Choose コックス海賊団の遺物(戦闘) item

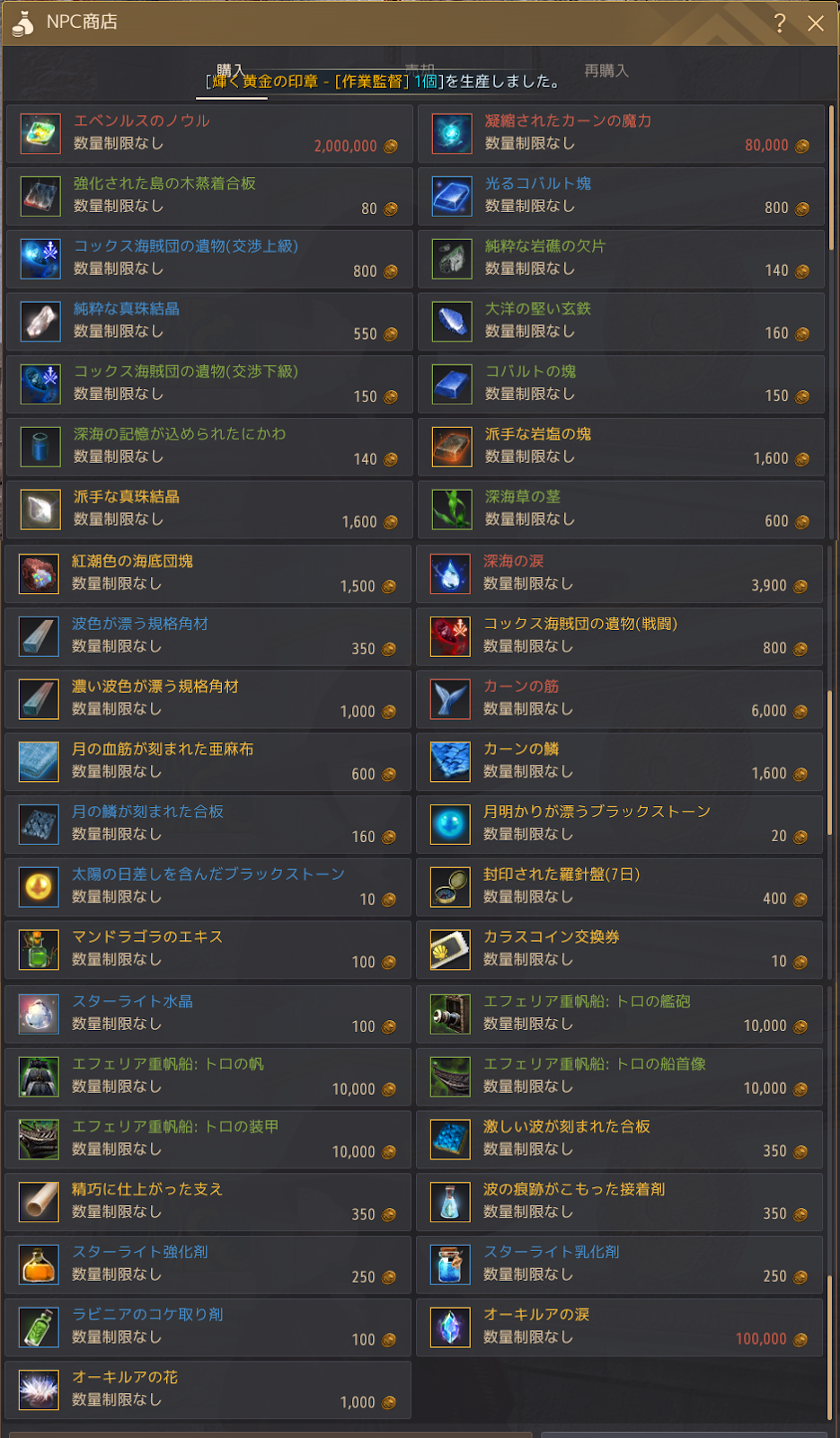coord(619,637)
